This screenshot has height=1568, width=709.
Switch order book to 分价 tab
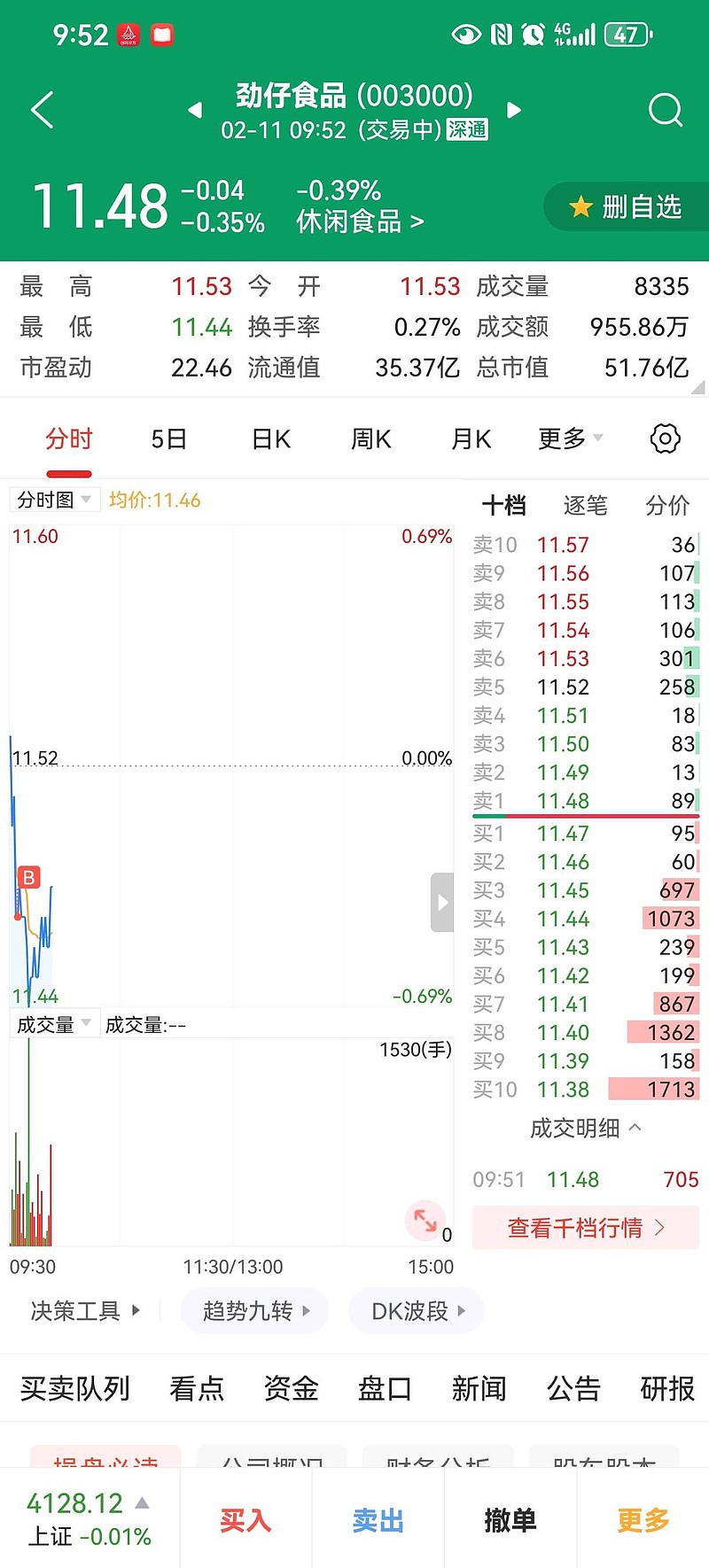click(x=666, y=505)
